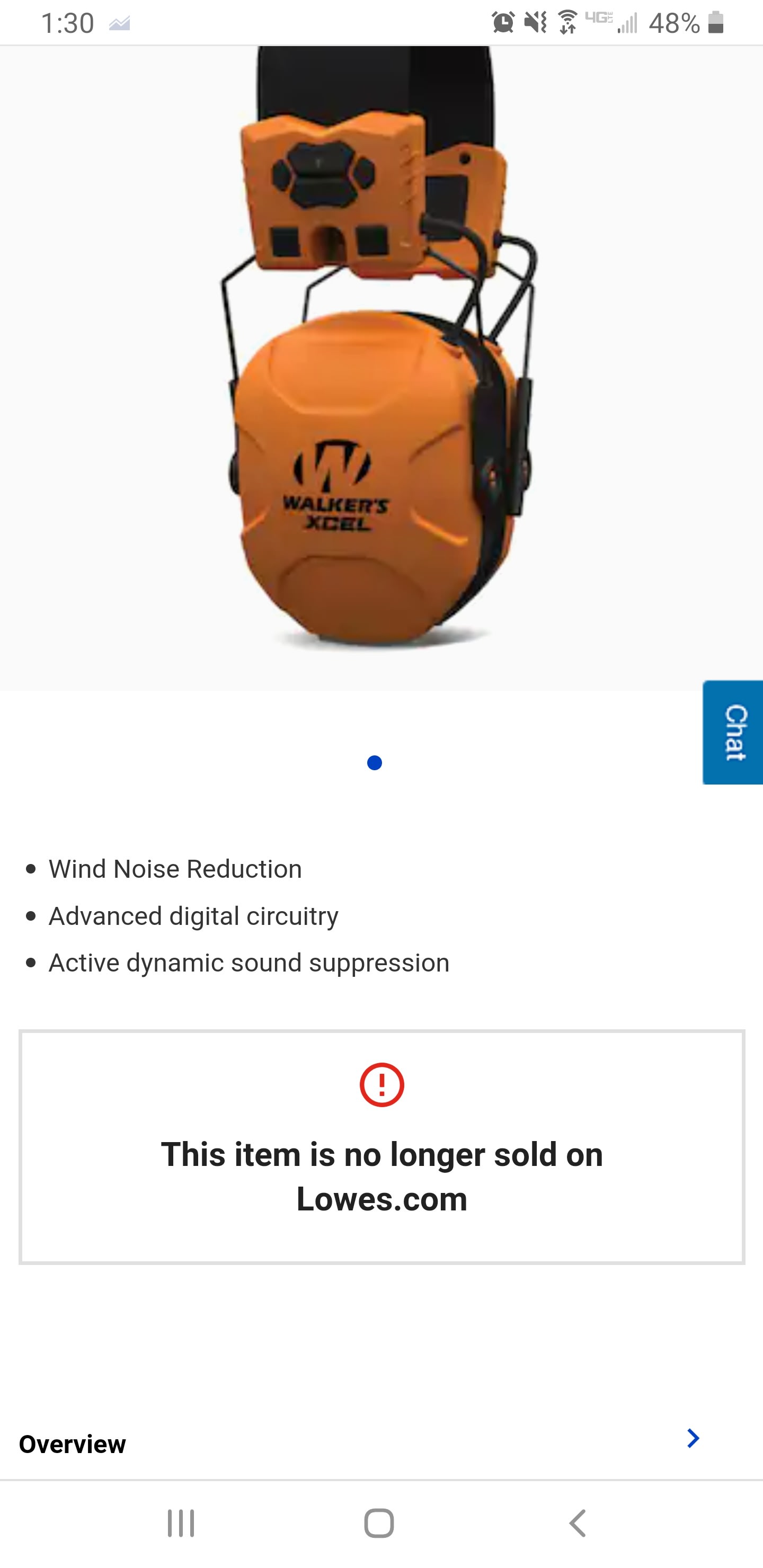Viewport: 763px width, 1568px height.
Task: Expand the Overview section
Action: pos(693,1438)
